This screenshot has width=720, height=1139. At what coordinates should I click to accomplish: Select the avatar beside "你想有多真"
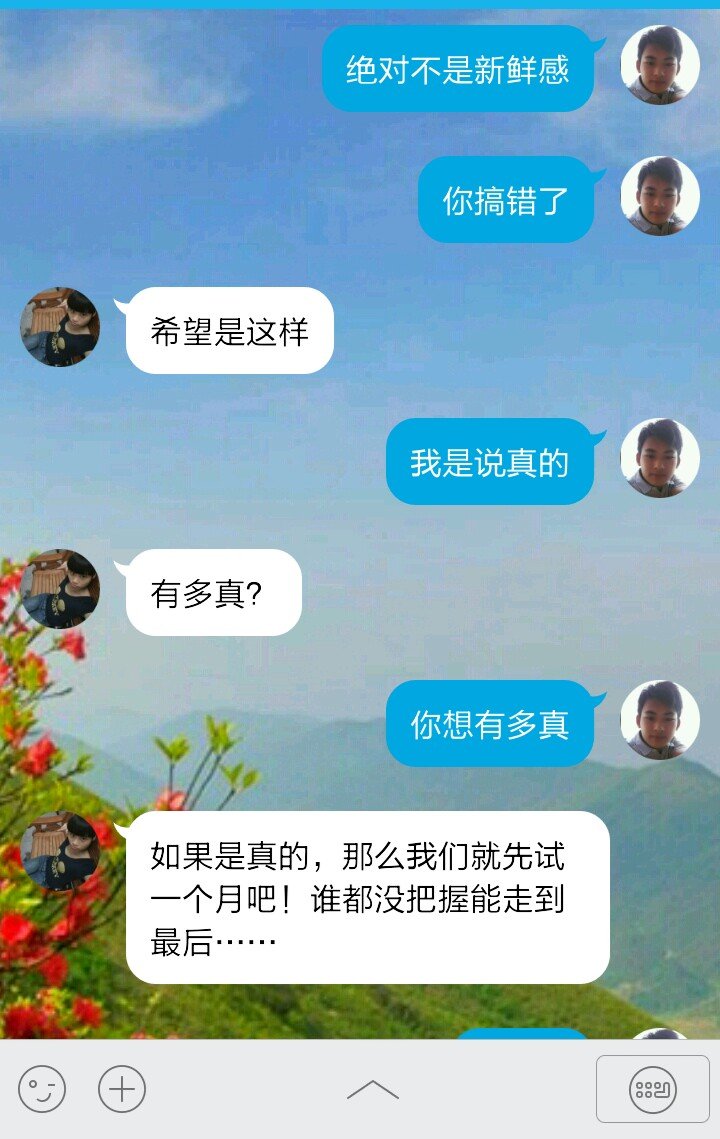click(x=659, y=720)
